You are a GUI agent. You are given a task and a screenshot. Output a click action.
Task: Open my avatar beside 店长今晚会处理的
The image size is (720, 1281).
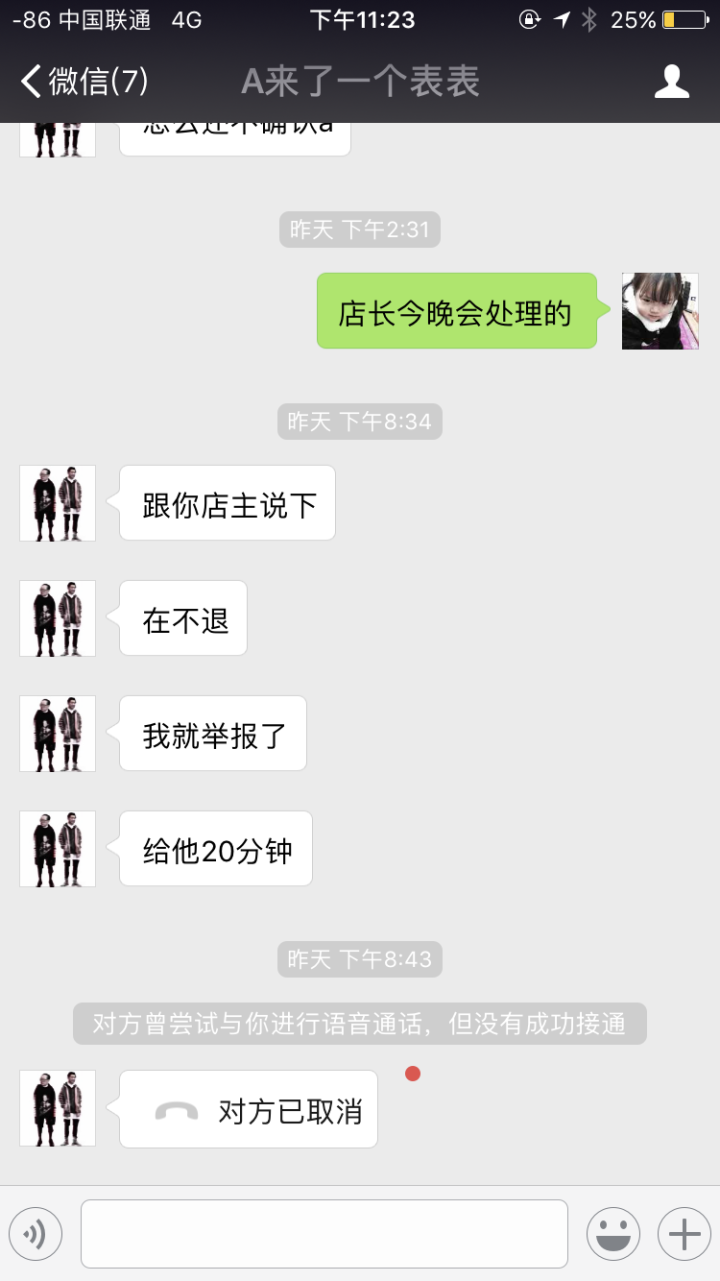point(660,311)
